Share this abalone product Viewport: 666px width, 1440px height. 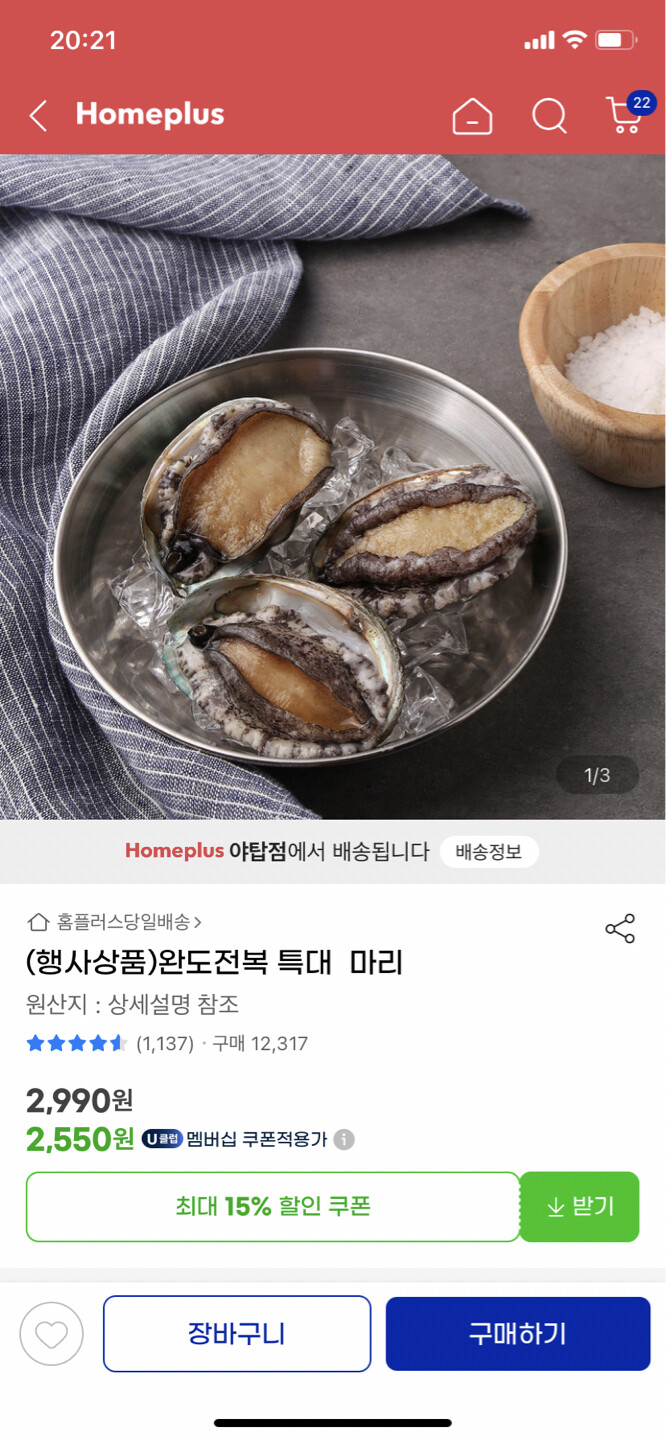(x=620, y=929)
